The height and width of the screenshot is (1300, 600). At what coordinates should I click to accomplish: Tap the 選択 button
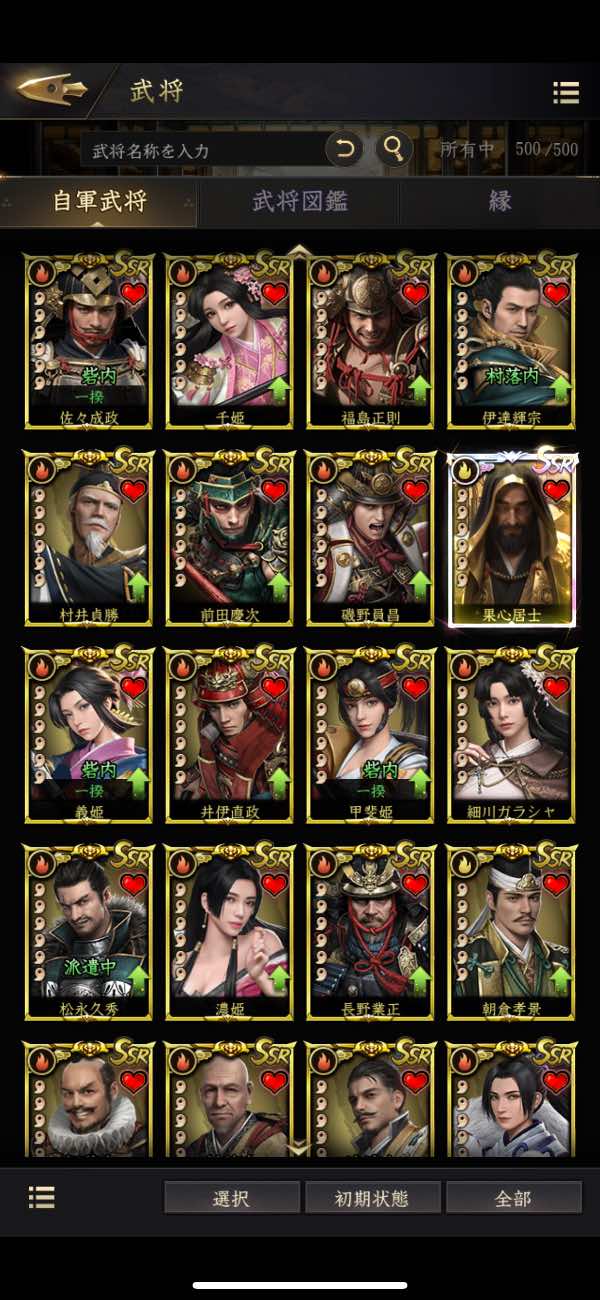click(231, 1198)
